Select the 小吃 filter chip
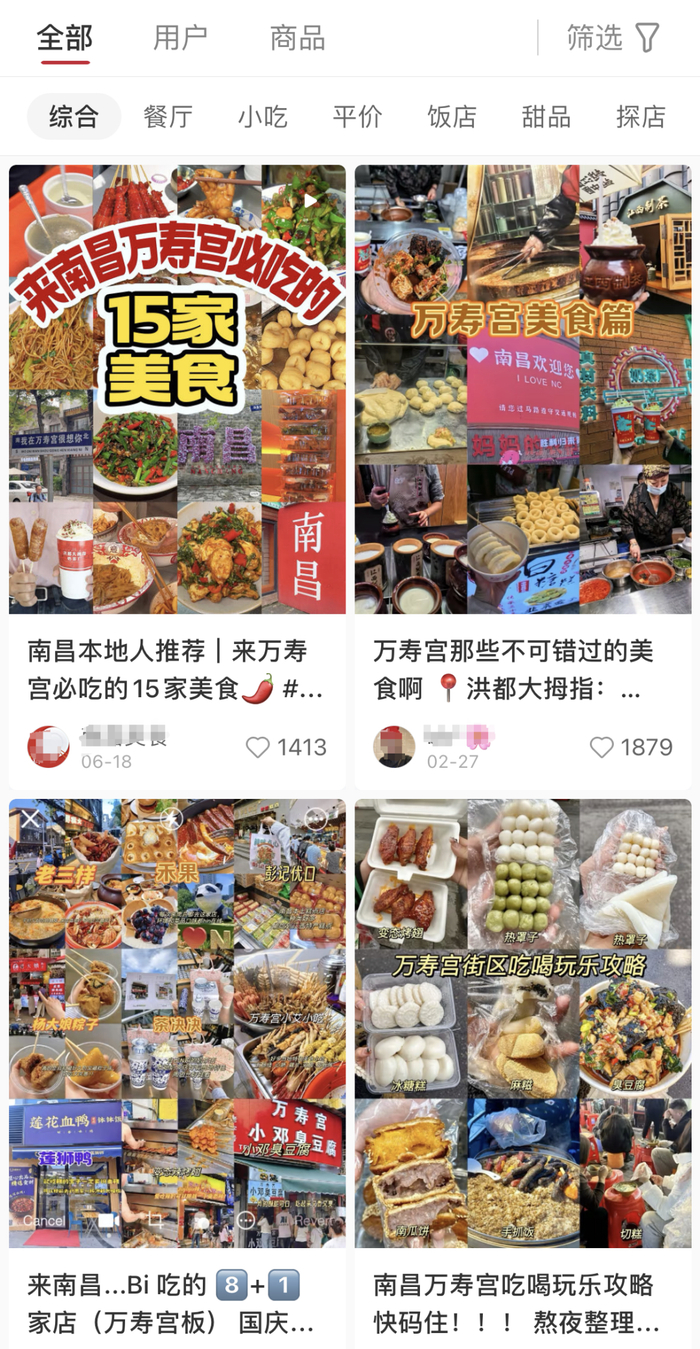700x1349 pixels. click(262, 116)
